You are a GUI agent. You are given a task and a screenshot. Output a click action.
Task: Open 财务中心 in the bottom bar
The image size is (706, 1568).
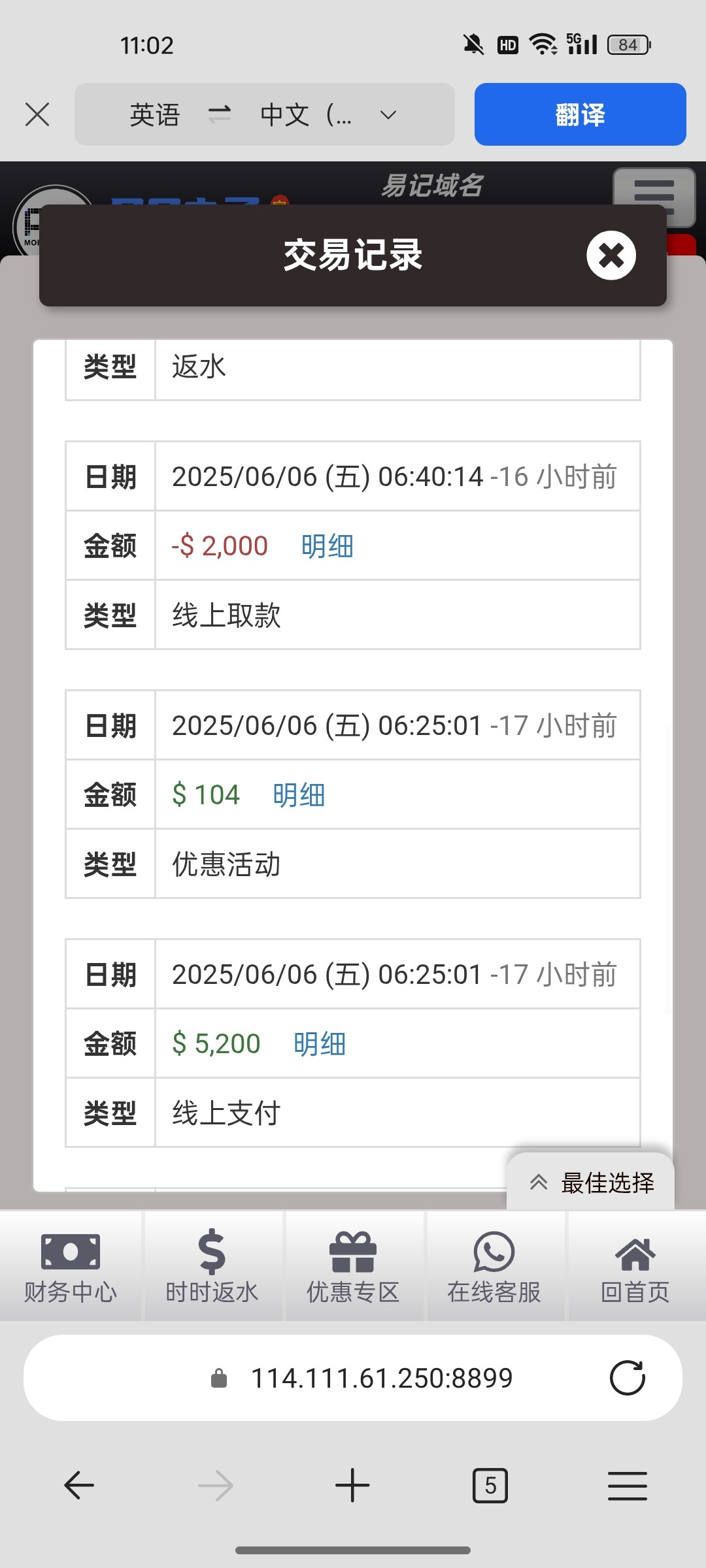point(71,1266)
